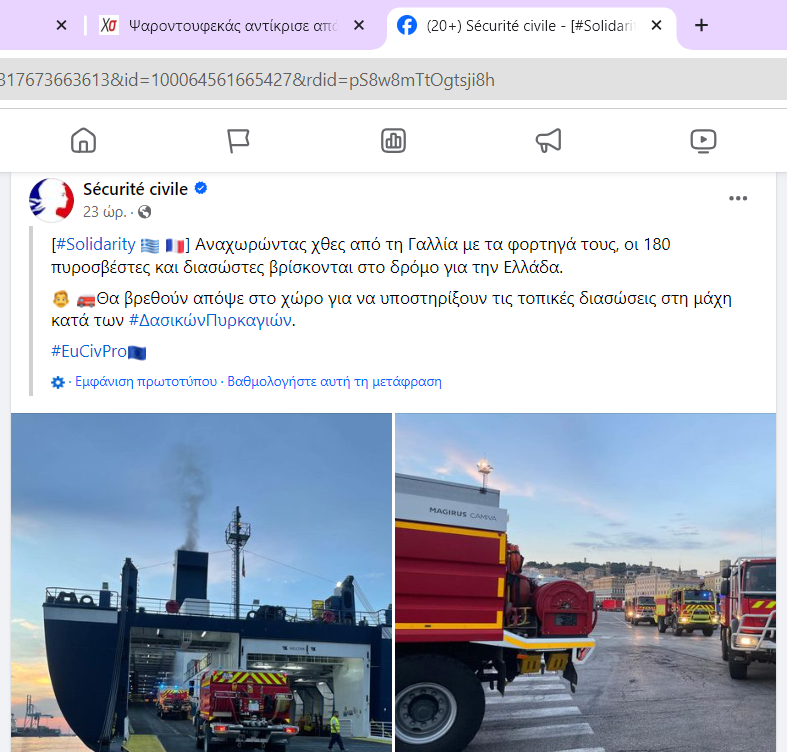Open the Pages flag tab
Image resolution: width=787 pixels, height=752 pixels.
[238, 141]
